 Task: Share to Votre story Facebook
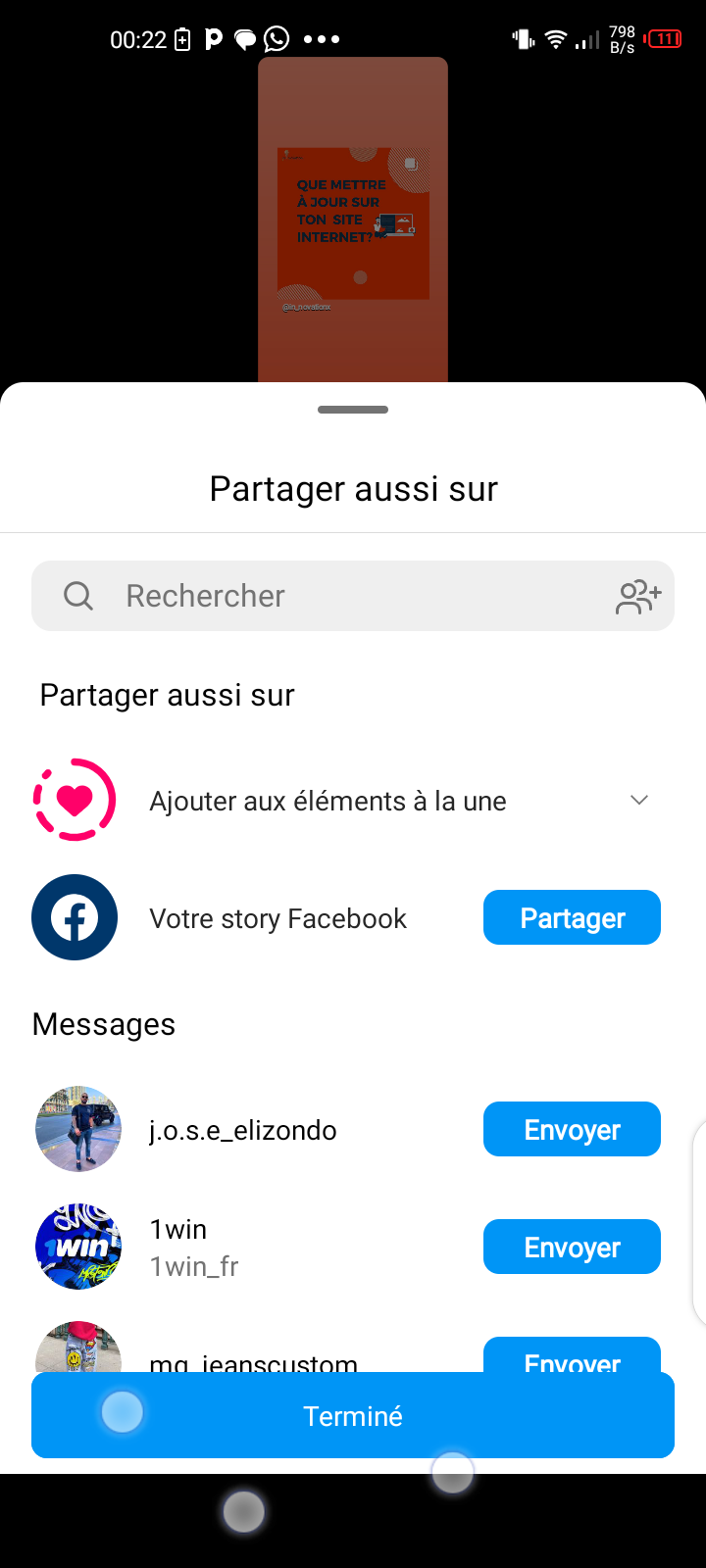tap(572, 918)
